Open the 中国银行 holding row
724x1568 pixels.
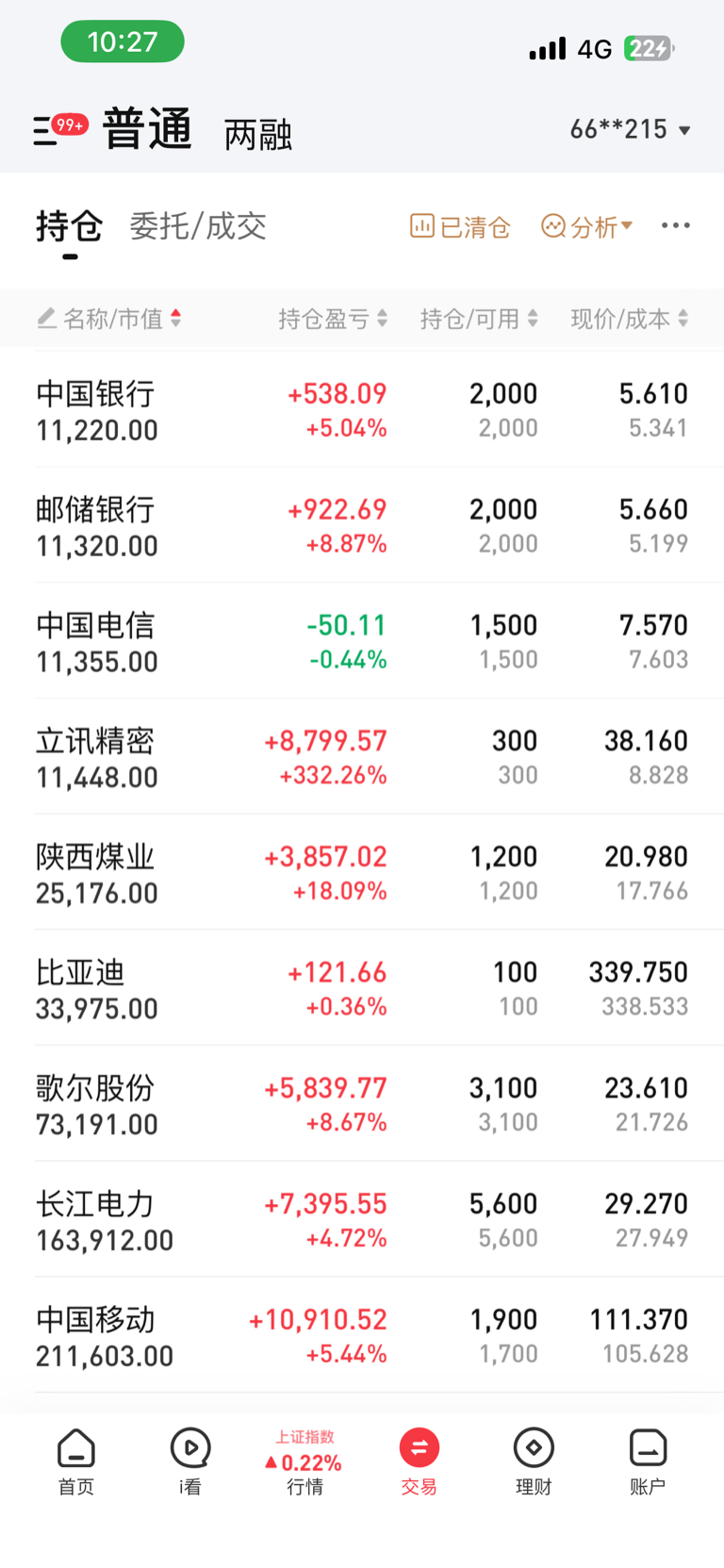tap(362, 410)
